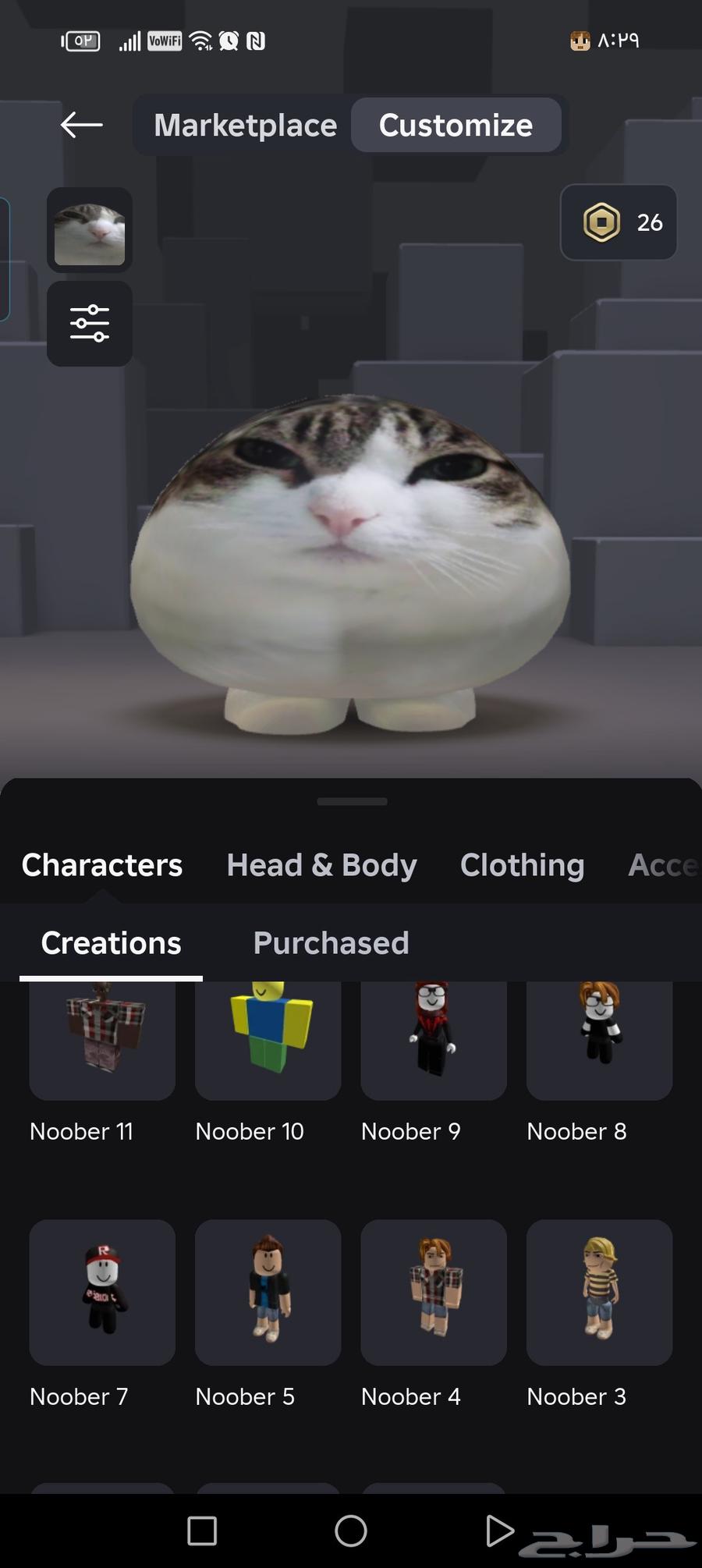Go back using the arrow icon
The image size is (702, 1568).
tap(82, 125)
